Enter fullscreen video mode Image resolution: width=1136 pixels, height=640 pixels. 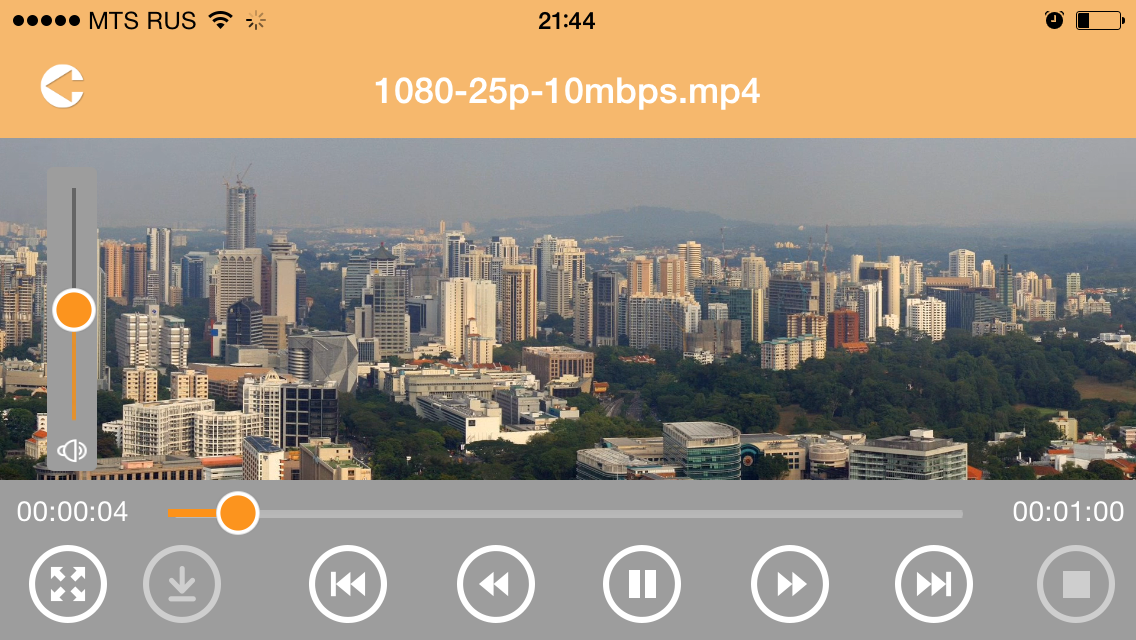[68, 584]
